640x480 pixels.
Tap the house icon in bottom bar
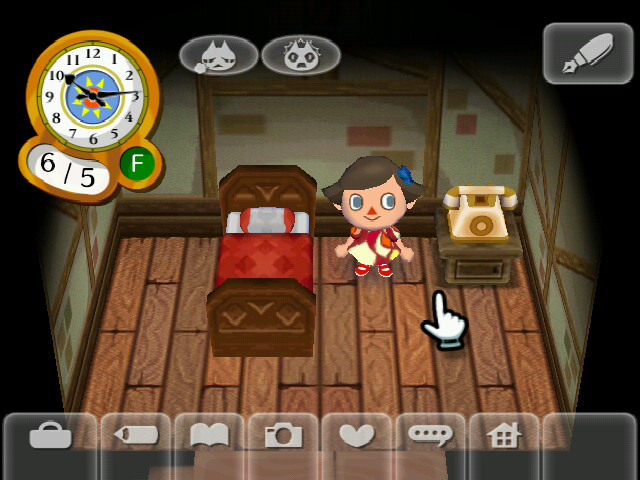(504, 436)
